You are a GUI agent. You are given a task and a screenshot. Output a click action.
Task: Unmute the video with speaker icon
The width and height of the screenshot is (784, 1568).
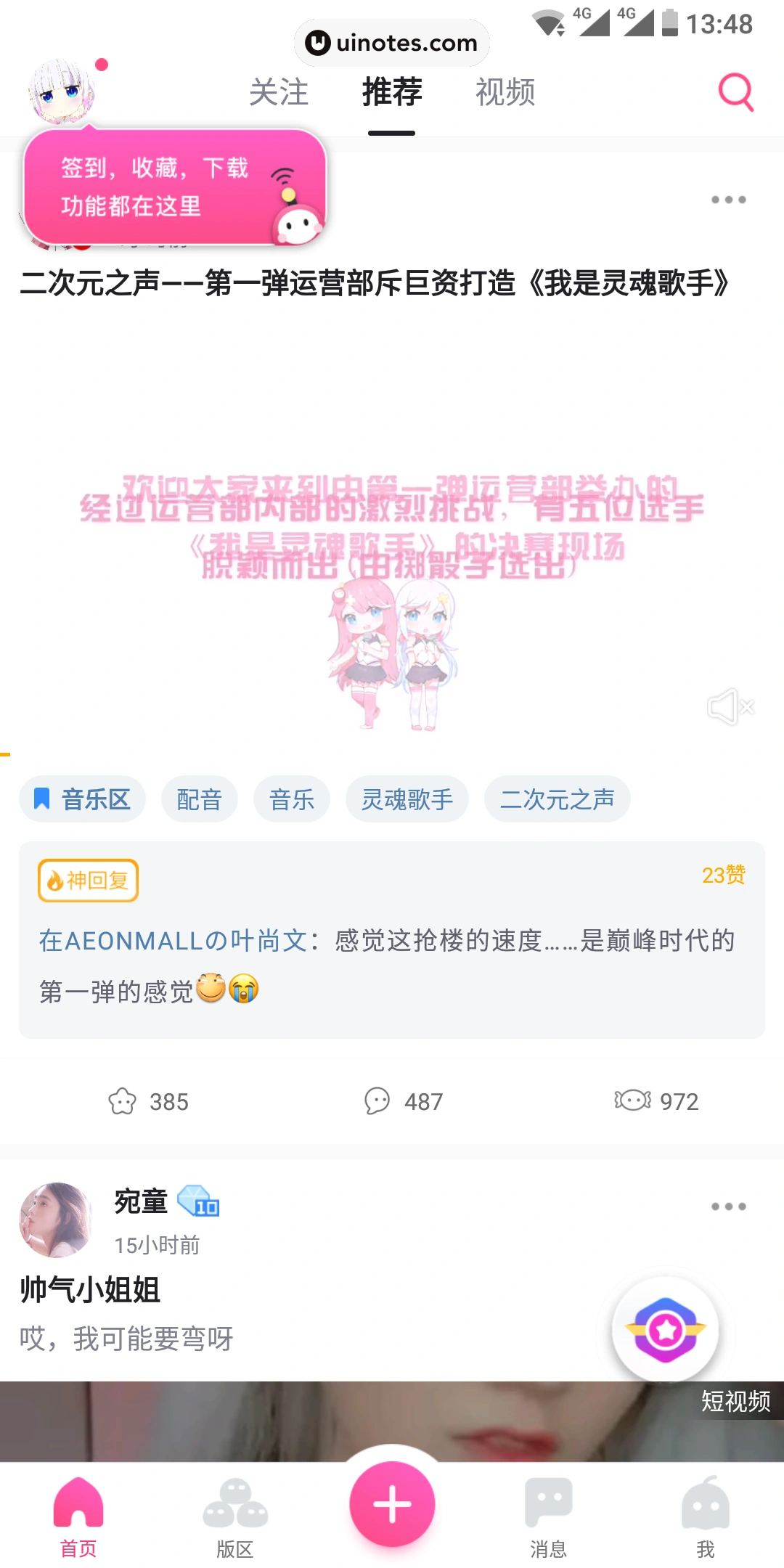click(730, 706)
